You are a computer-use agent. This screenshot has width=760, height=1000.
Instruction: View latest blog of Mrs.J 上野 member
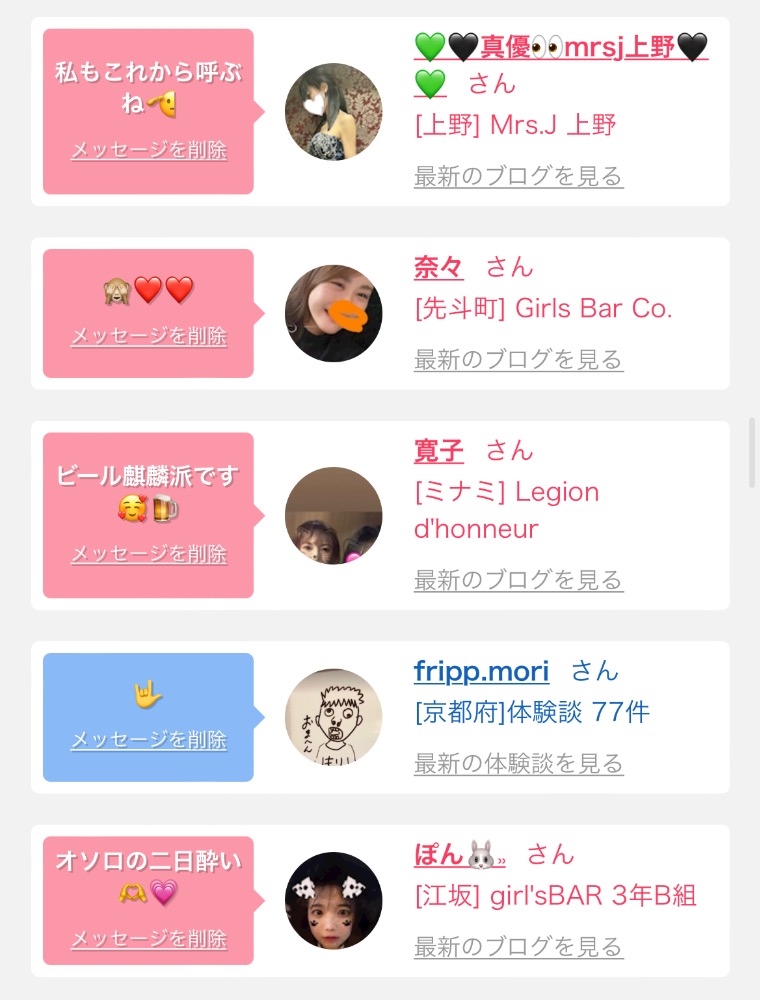pos(518,177)
